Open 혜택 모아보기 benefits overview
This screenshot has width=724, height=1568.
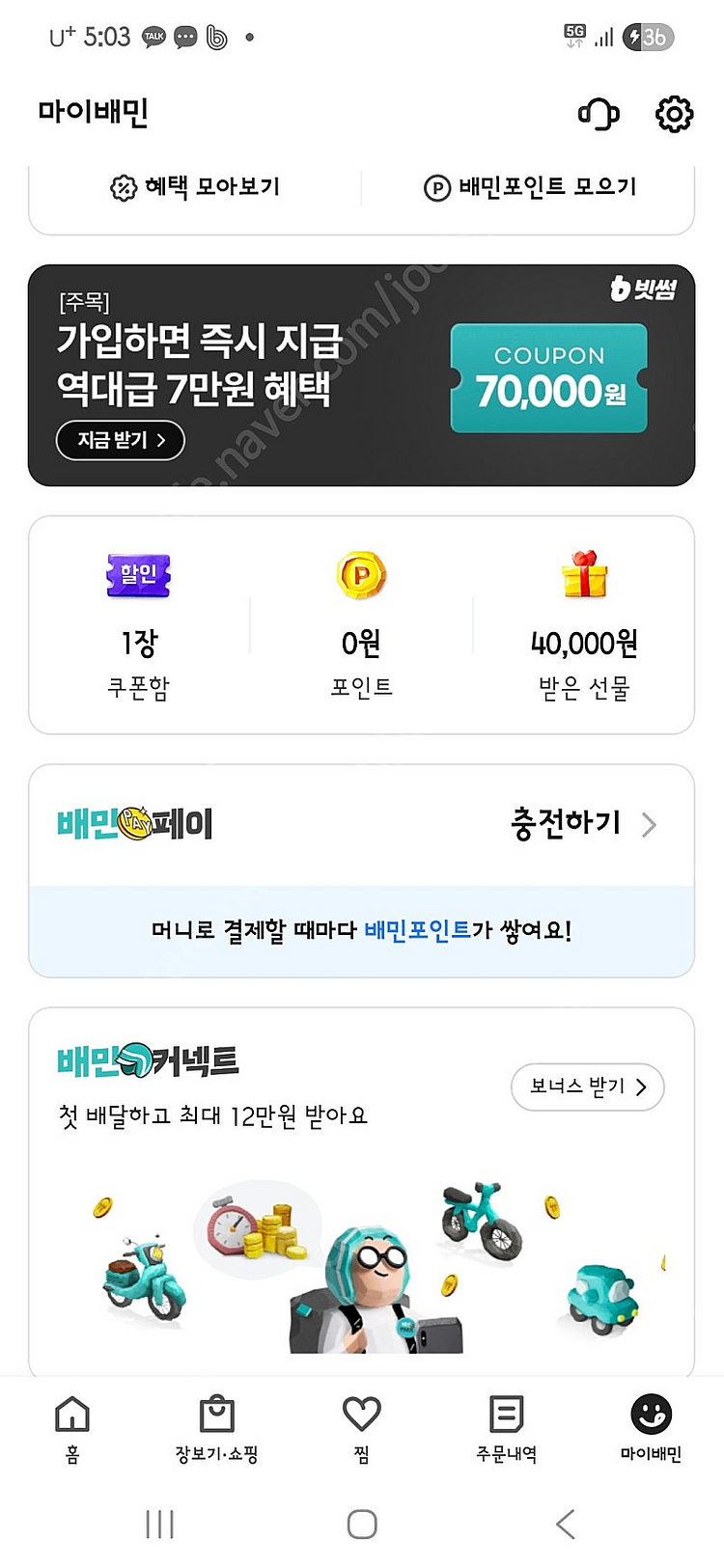click(196, 187)
